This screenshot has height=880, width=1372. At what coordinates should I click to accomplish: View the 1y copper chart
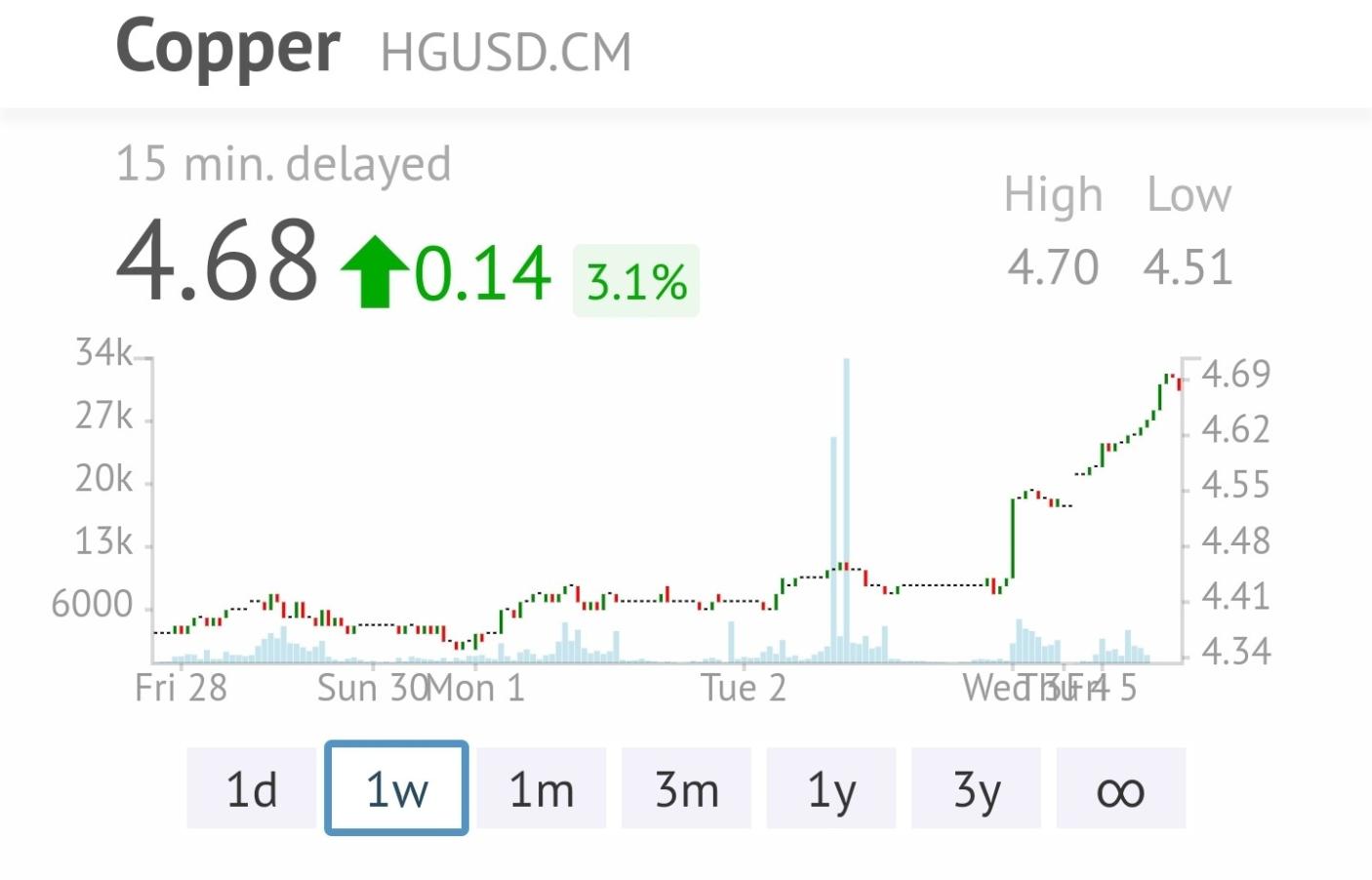click(831, 788)
